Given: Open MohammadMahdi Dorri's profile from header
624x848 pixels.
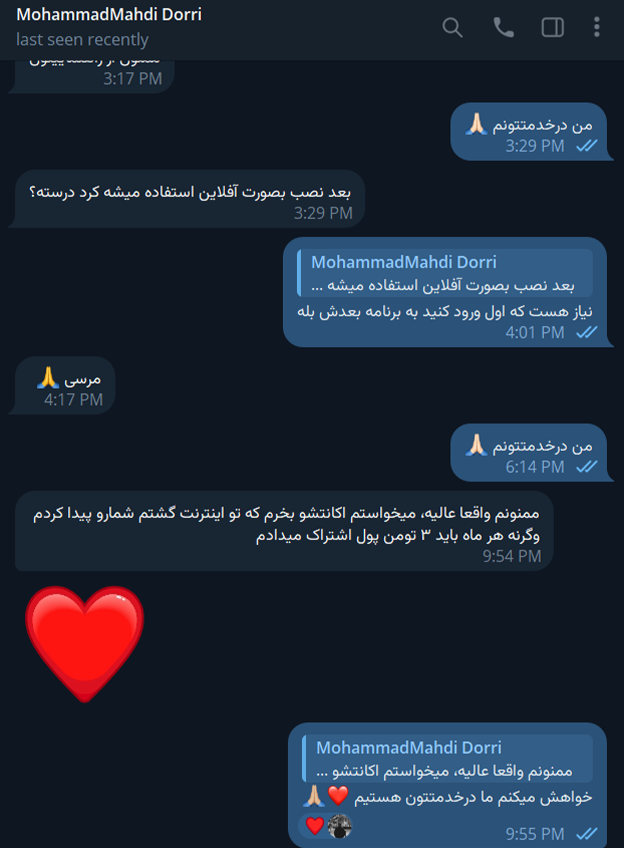Looking at the screenshot, I should point(108,15).
